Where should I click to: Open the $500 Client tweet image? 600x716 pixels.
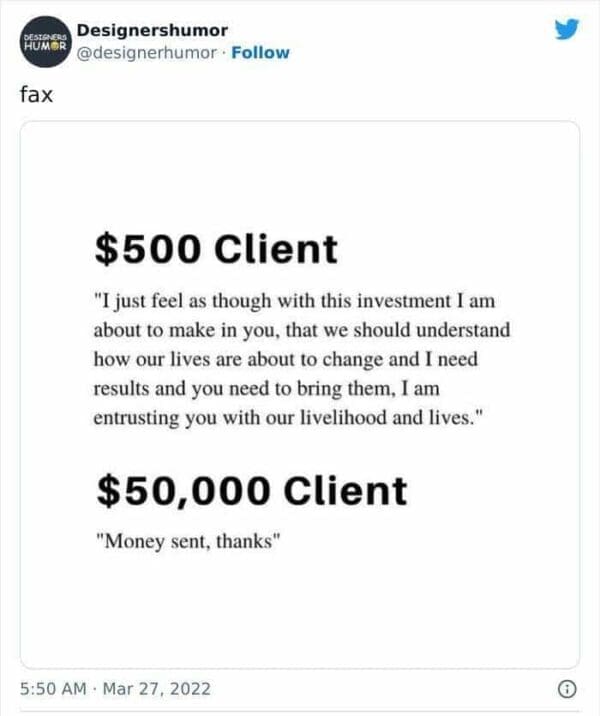click(300, 395)
